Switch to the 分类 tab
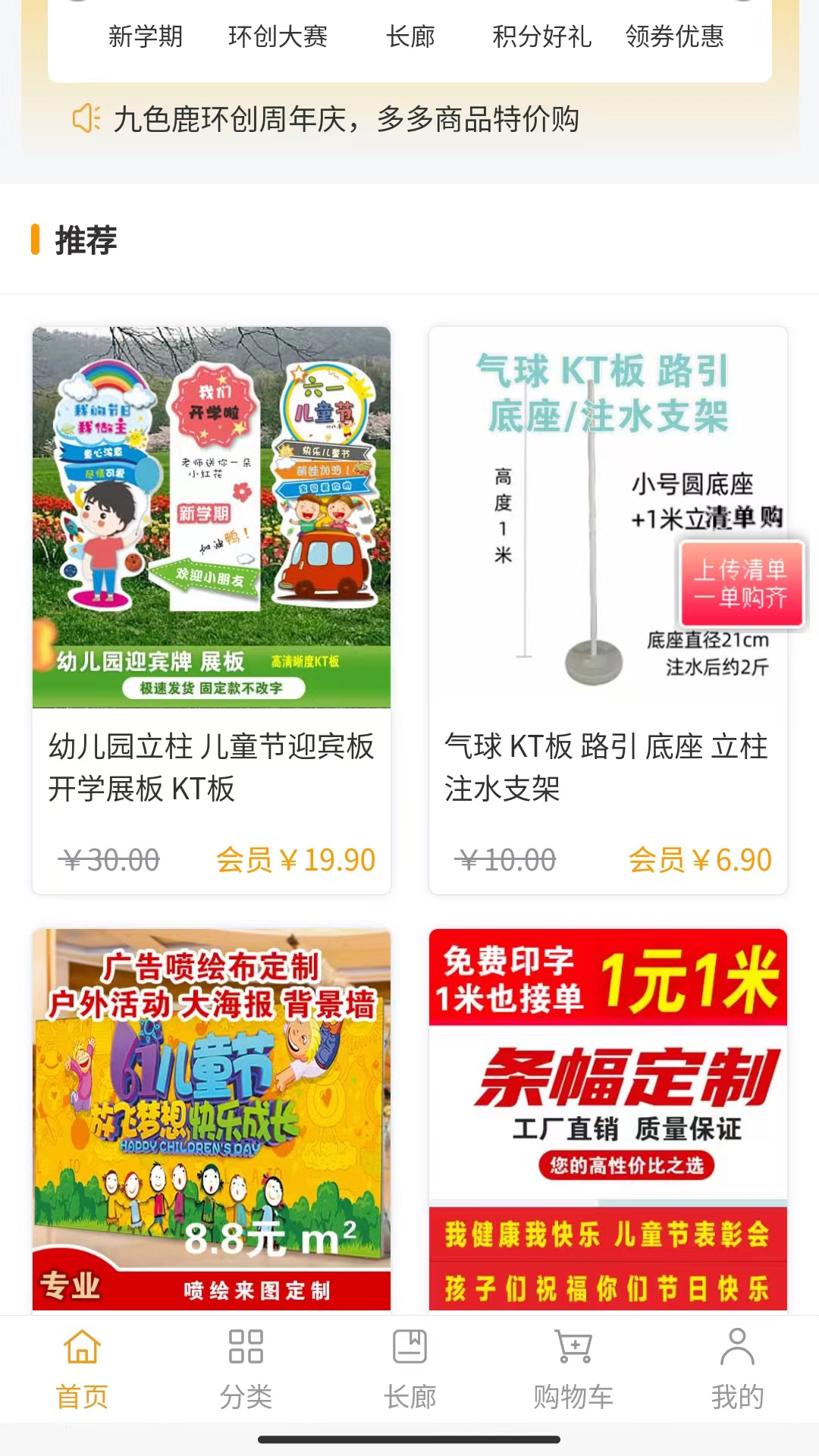Viewport: 819px width, 1456px height. (x=246, y=1368)
